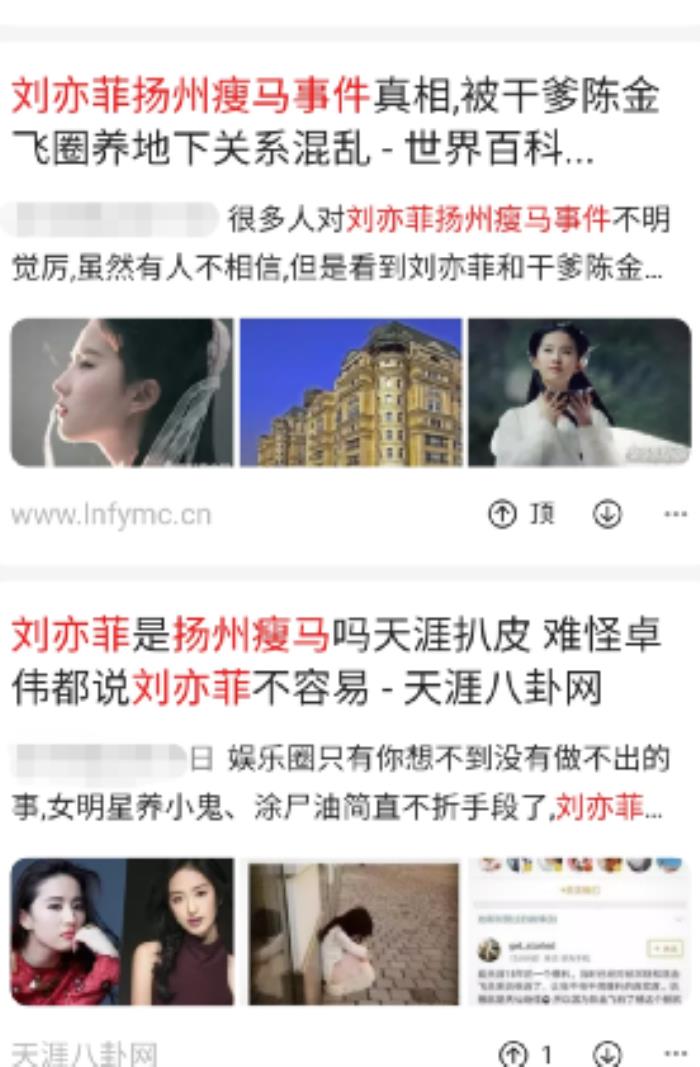Open overflow menu for 天涯八卦网 result
The image size is (700, 1067).
[676, 1053]
